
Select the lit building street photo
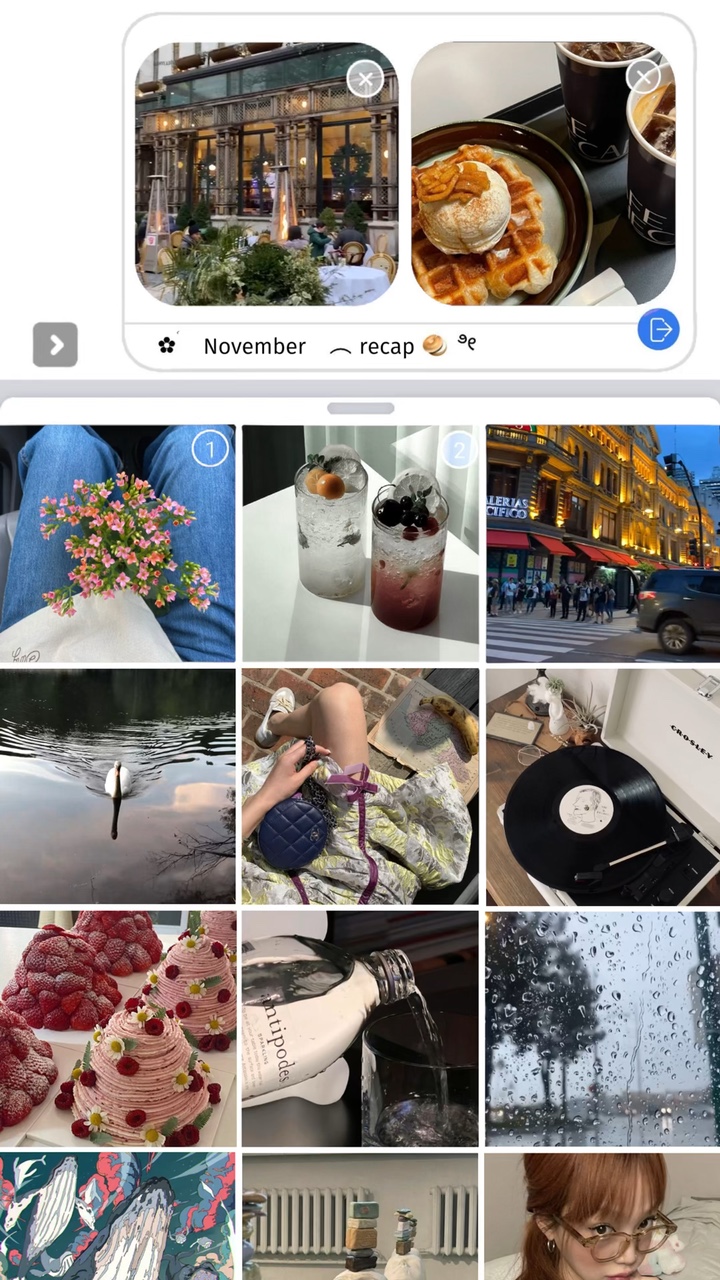(602, 543)
